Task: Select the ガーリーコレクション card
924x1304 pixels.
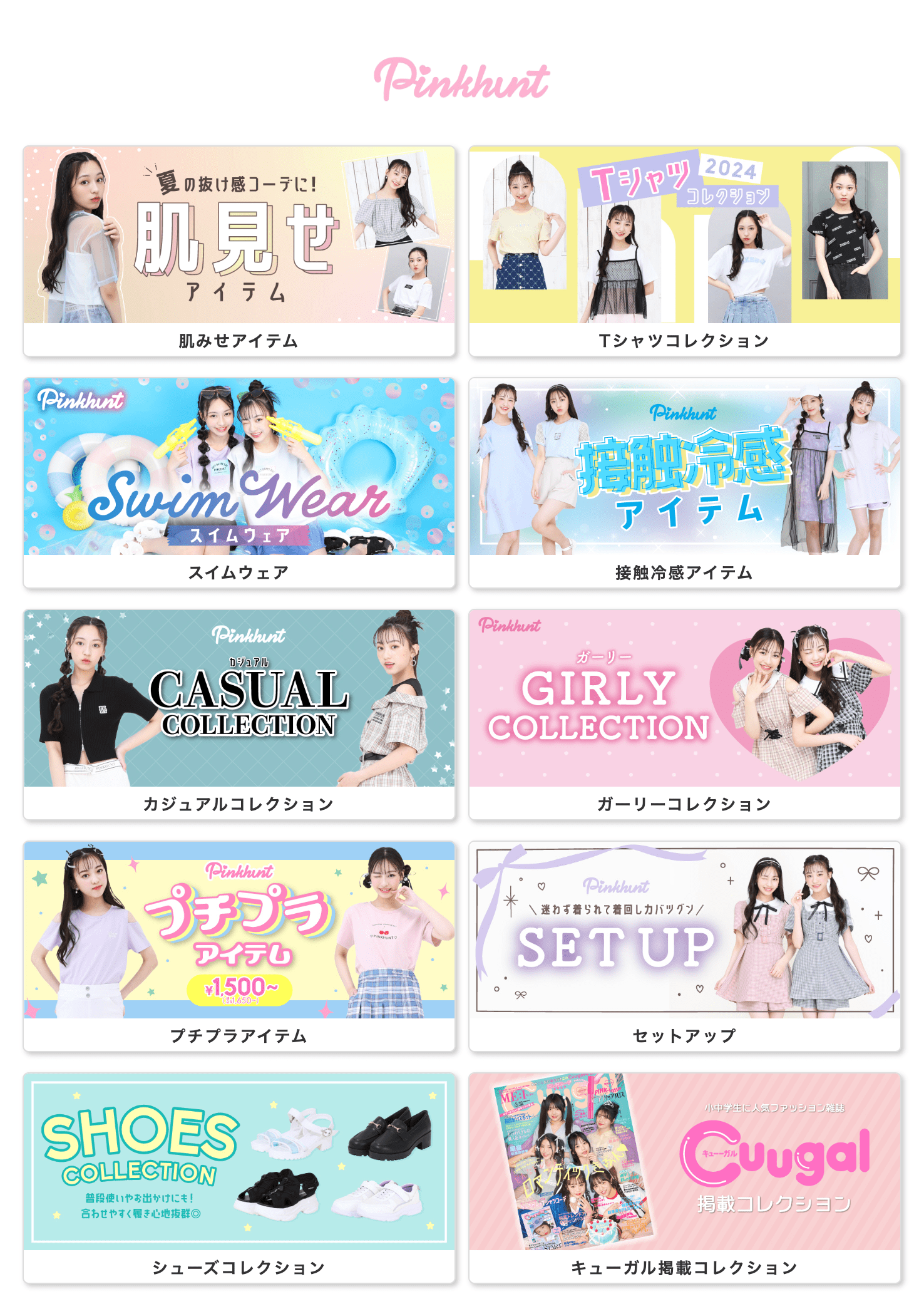Action: 684,714
